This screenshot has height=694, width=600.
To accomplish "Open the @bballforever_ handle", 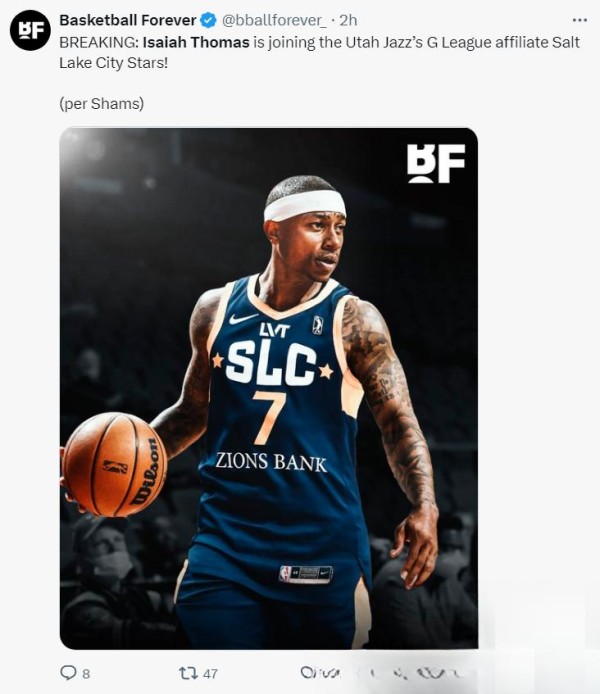I will (272, 20).
